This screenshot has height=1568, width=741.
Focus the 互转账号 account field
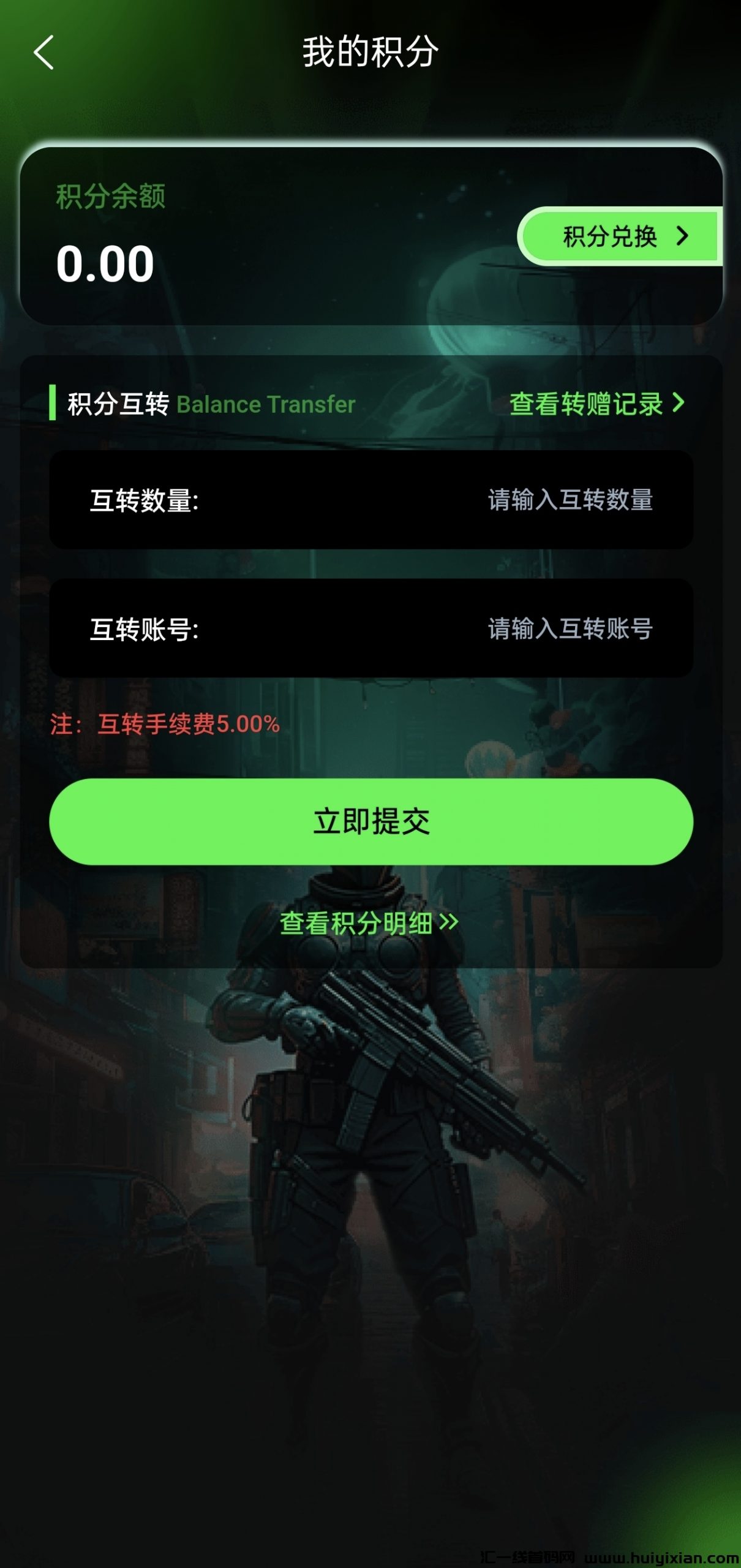click(x=570, y=628)
